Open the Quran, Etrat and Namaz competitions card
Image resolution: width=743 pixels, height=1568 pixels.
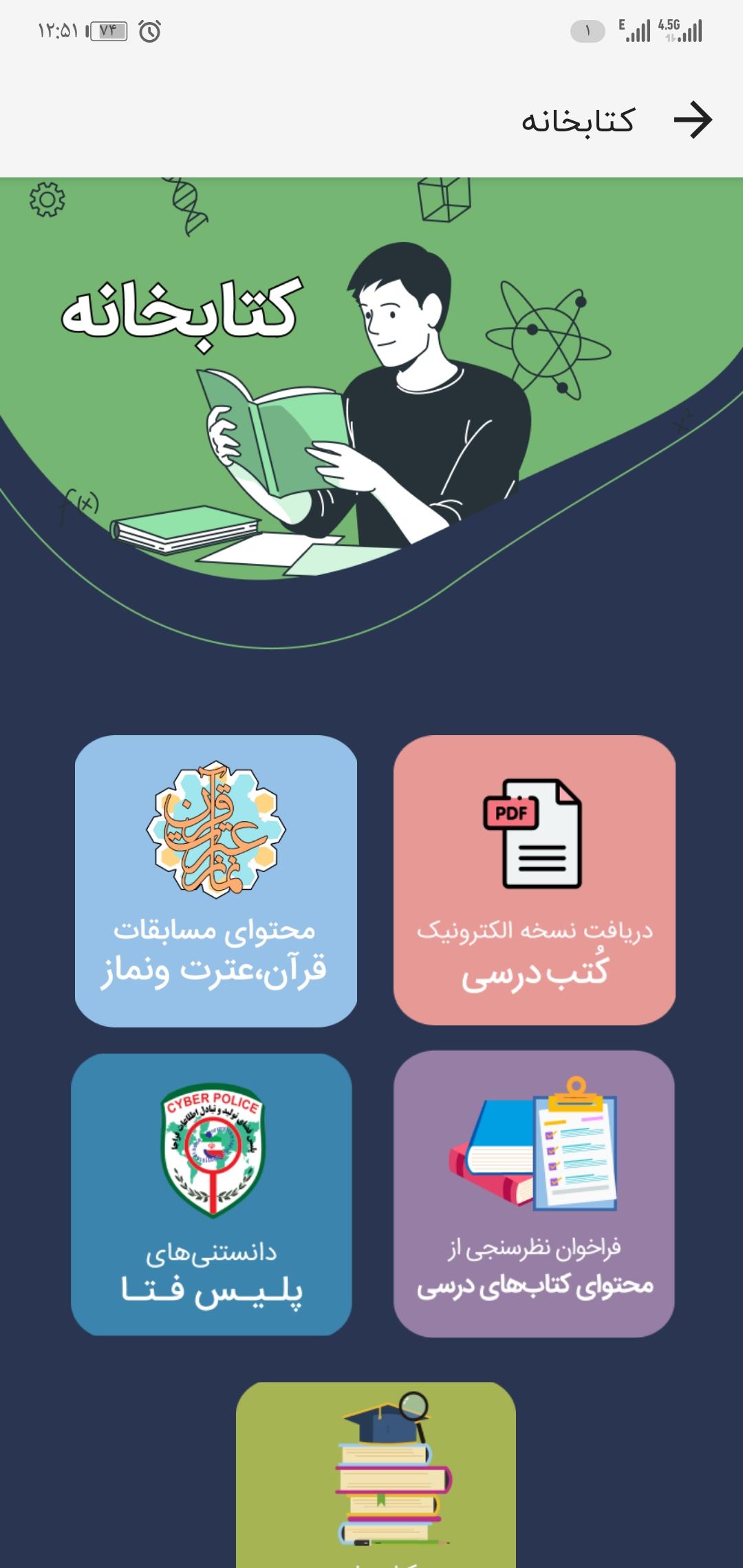215,881
